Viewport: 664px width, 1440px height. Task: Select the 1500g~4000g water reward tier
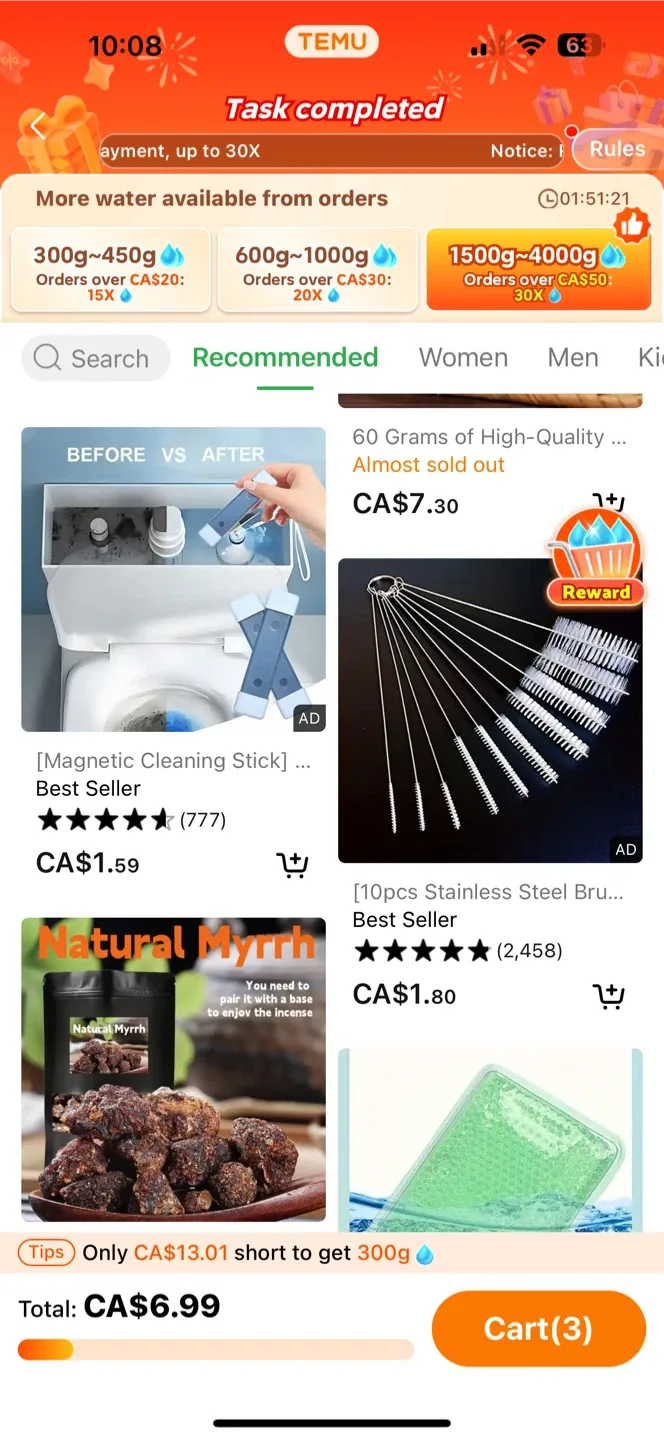[x=537, y=270]
